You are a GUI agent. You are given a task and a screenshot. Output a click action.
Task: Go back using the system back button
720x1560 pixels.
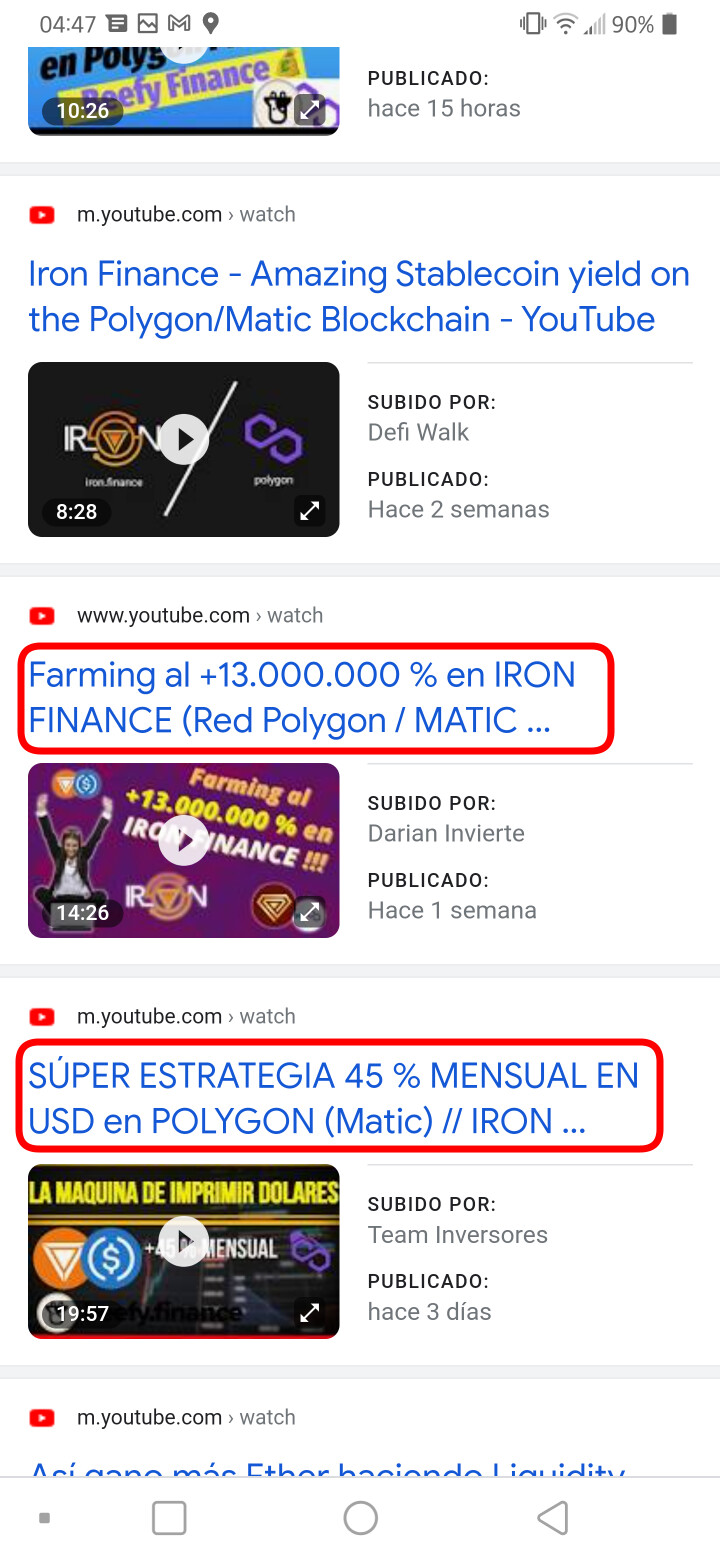click(x=552, y=1517)
